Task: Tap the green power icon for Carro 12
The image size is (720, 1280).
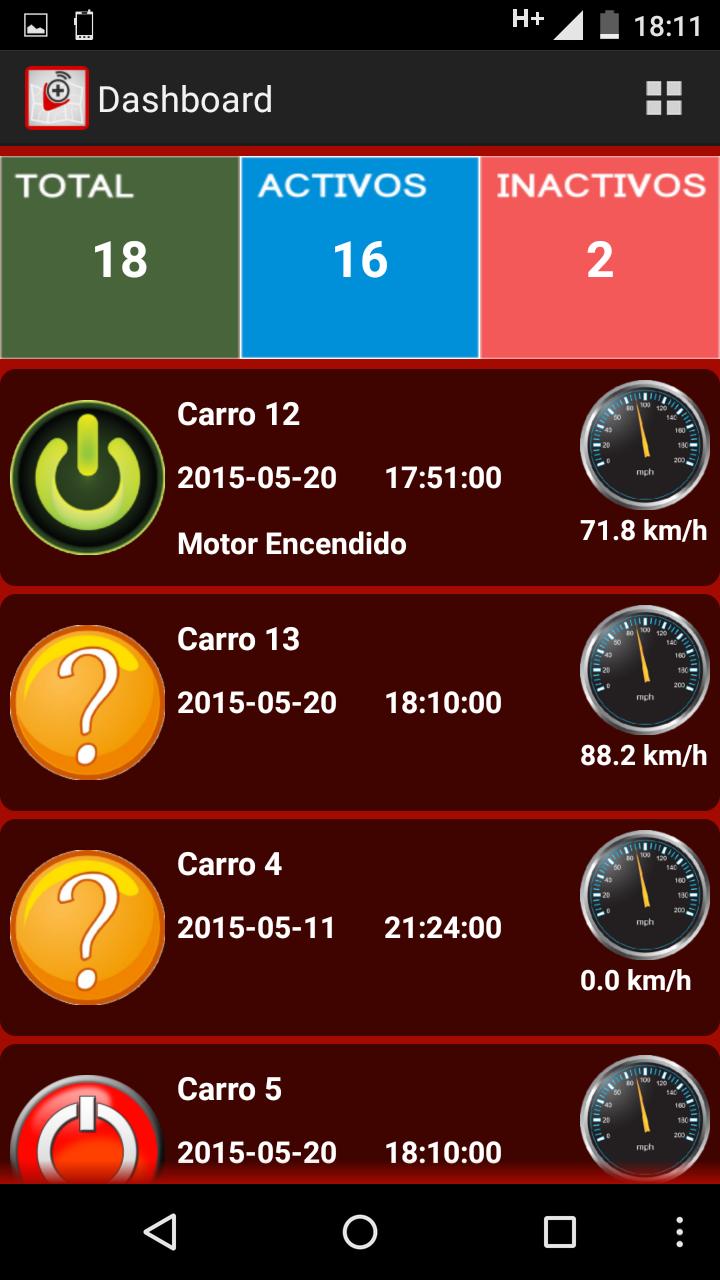Action: click(87, 477)
